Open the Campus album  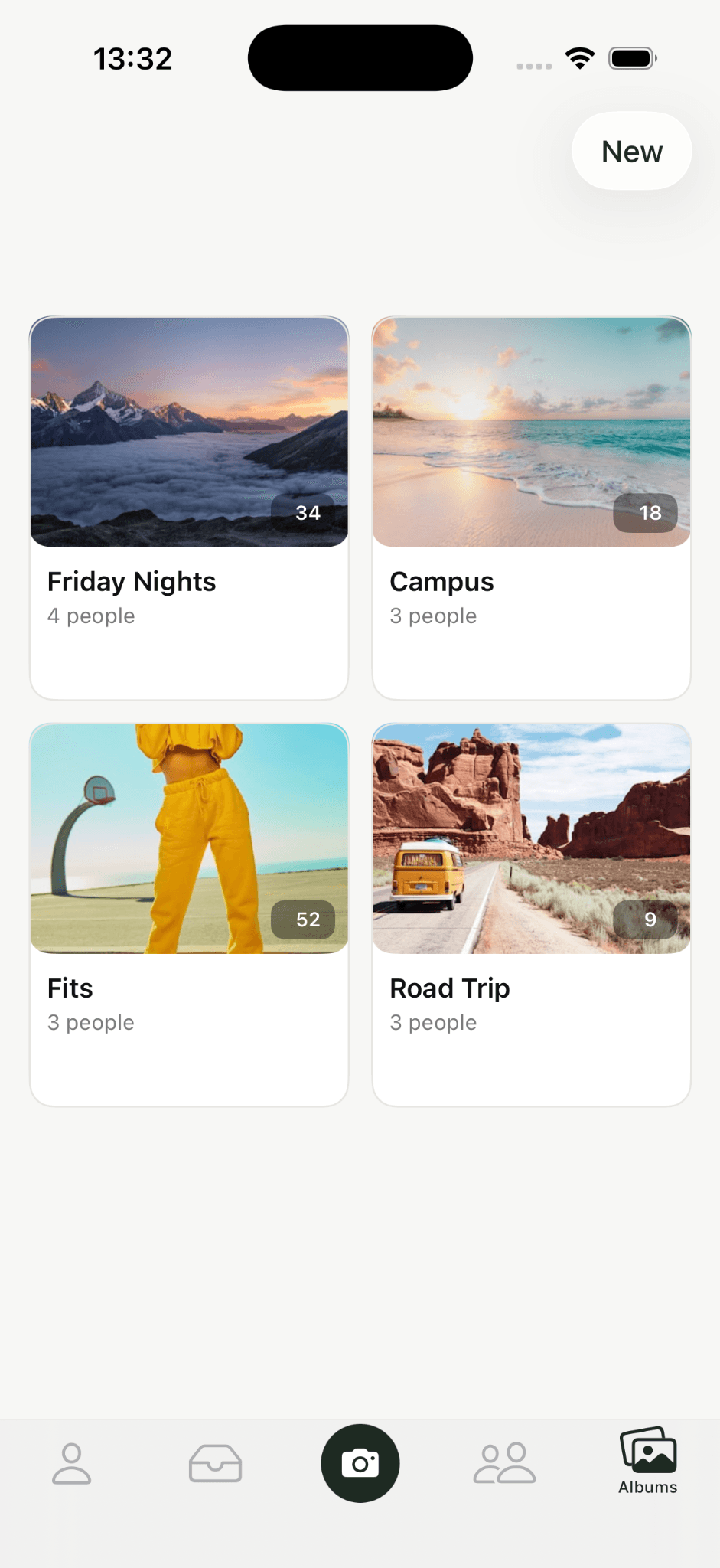coord(531,508)
